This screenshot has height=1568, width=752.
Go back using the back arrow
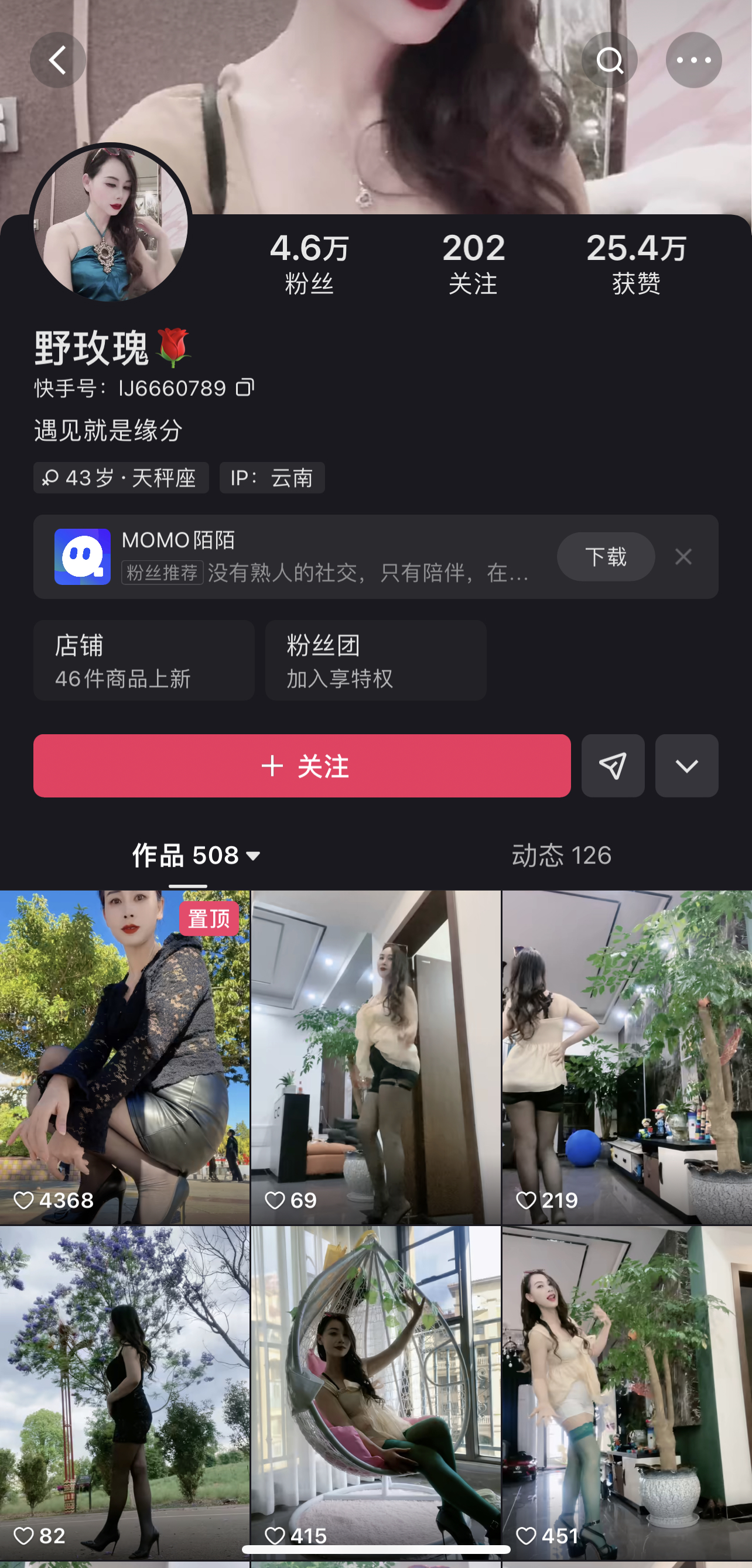point(58,60)
